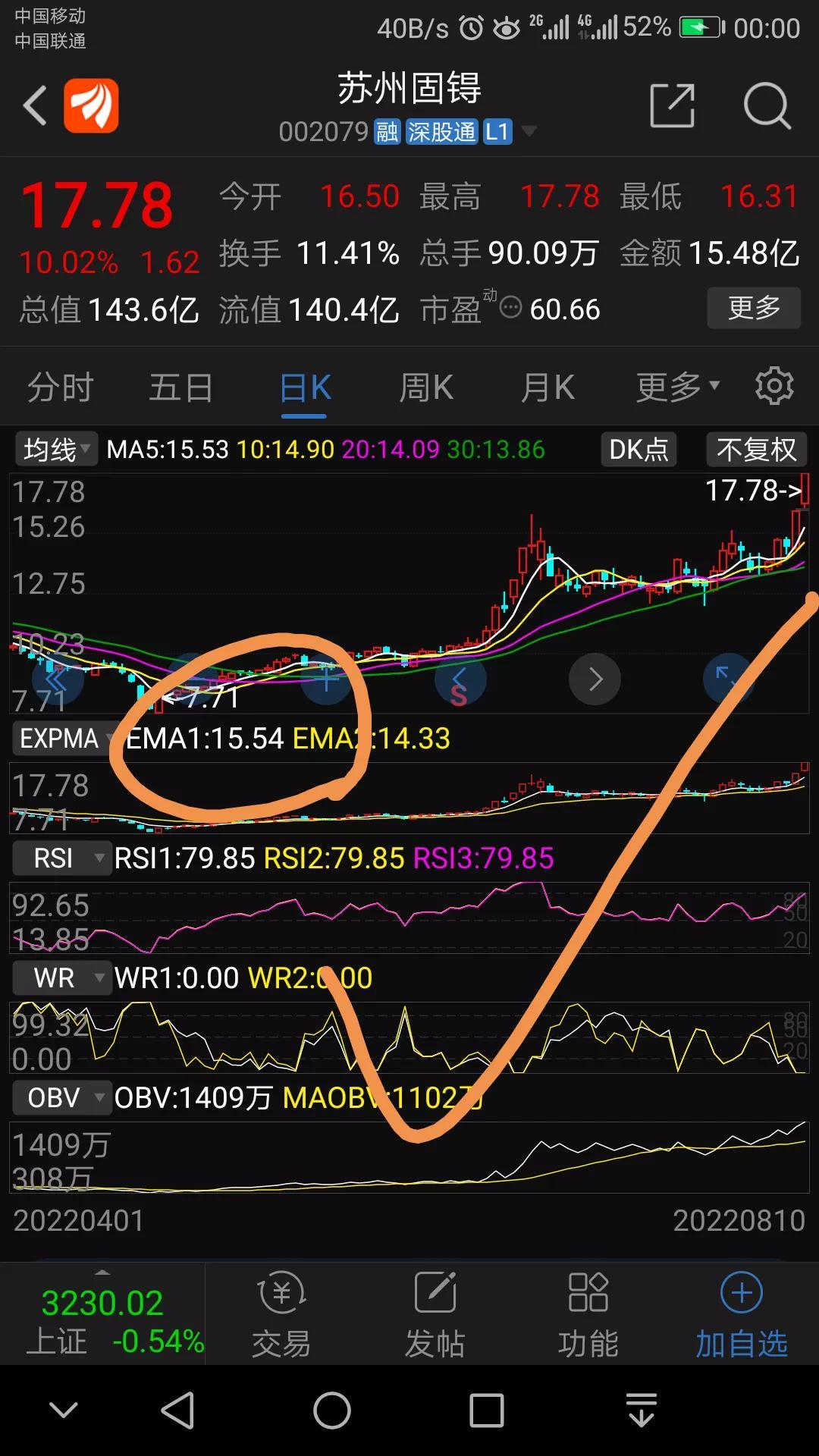Viewport: 819px width, 1456px height.
Task: Open the search magnifier
Action: [x=767, y=105]
